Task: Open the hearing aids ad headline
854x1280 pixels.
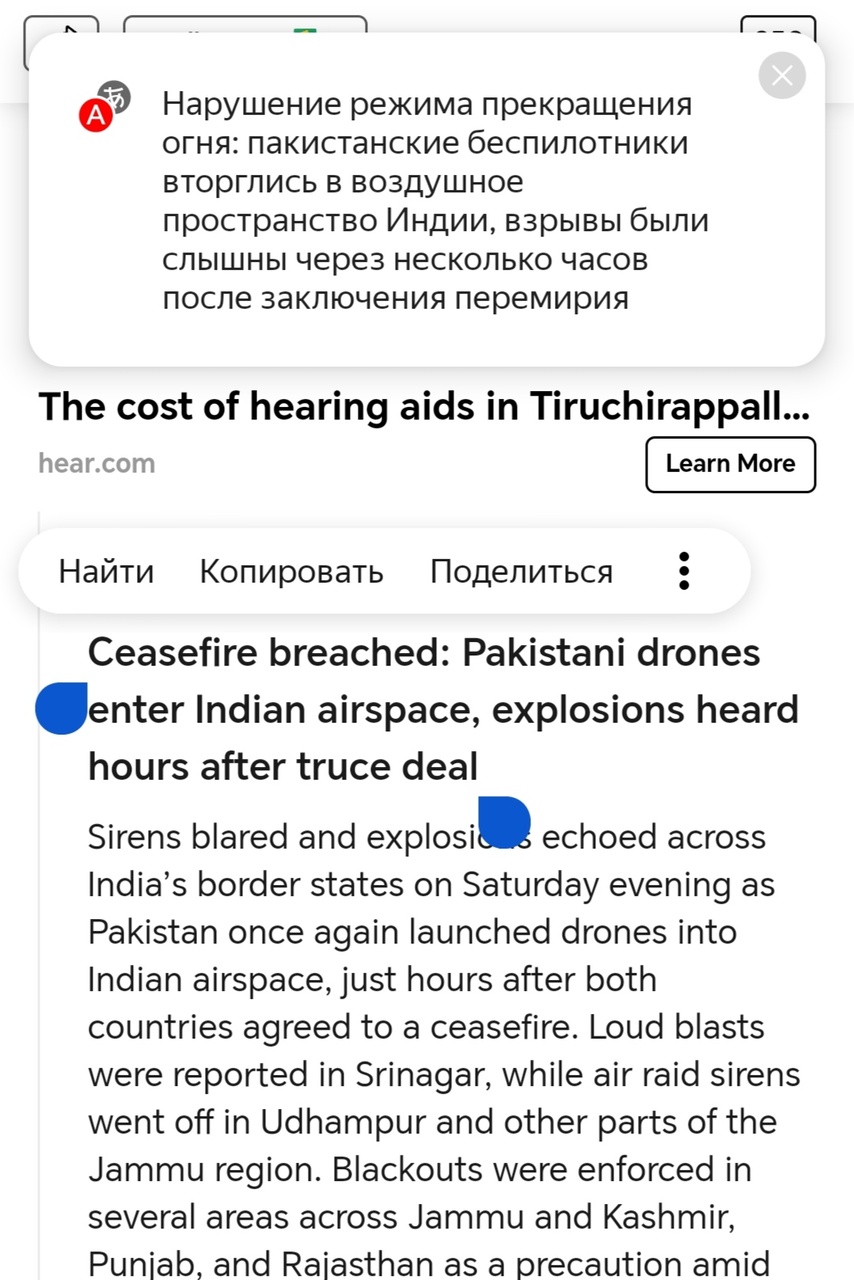Action: point(423,407)
